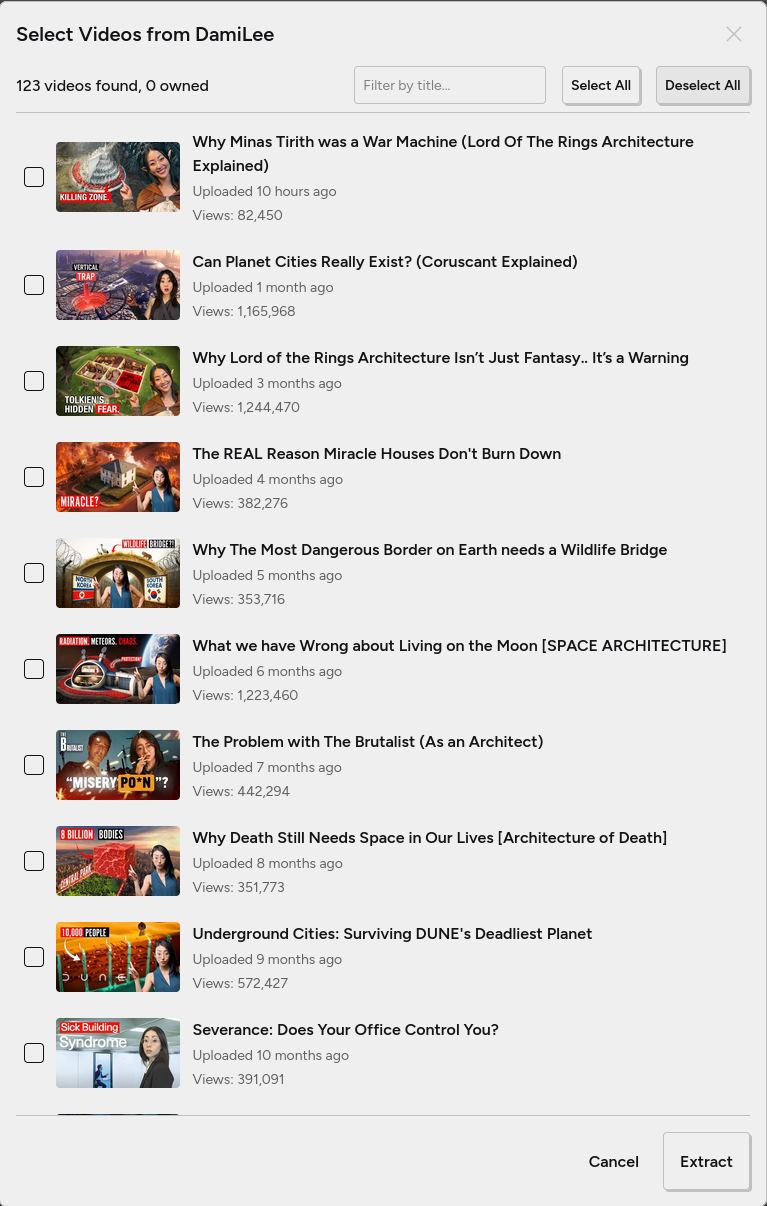Tick the Living on the Moon video
Image resolution: width=767 pixels, height=1206 pixels.
coord(34,669)
